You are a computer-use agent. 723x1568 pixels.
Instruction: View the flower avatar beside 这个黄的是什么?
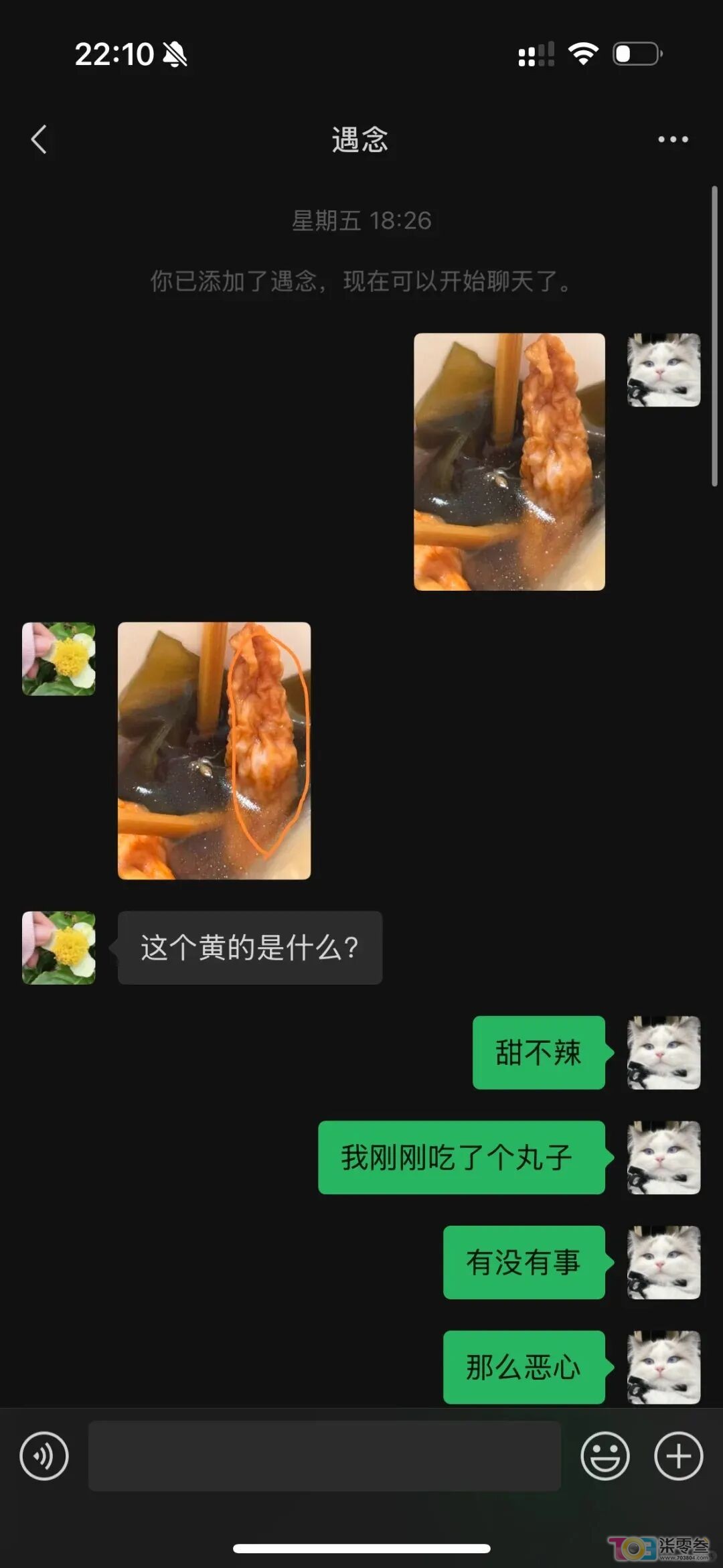tap(59, 947)
